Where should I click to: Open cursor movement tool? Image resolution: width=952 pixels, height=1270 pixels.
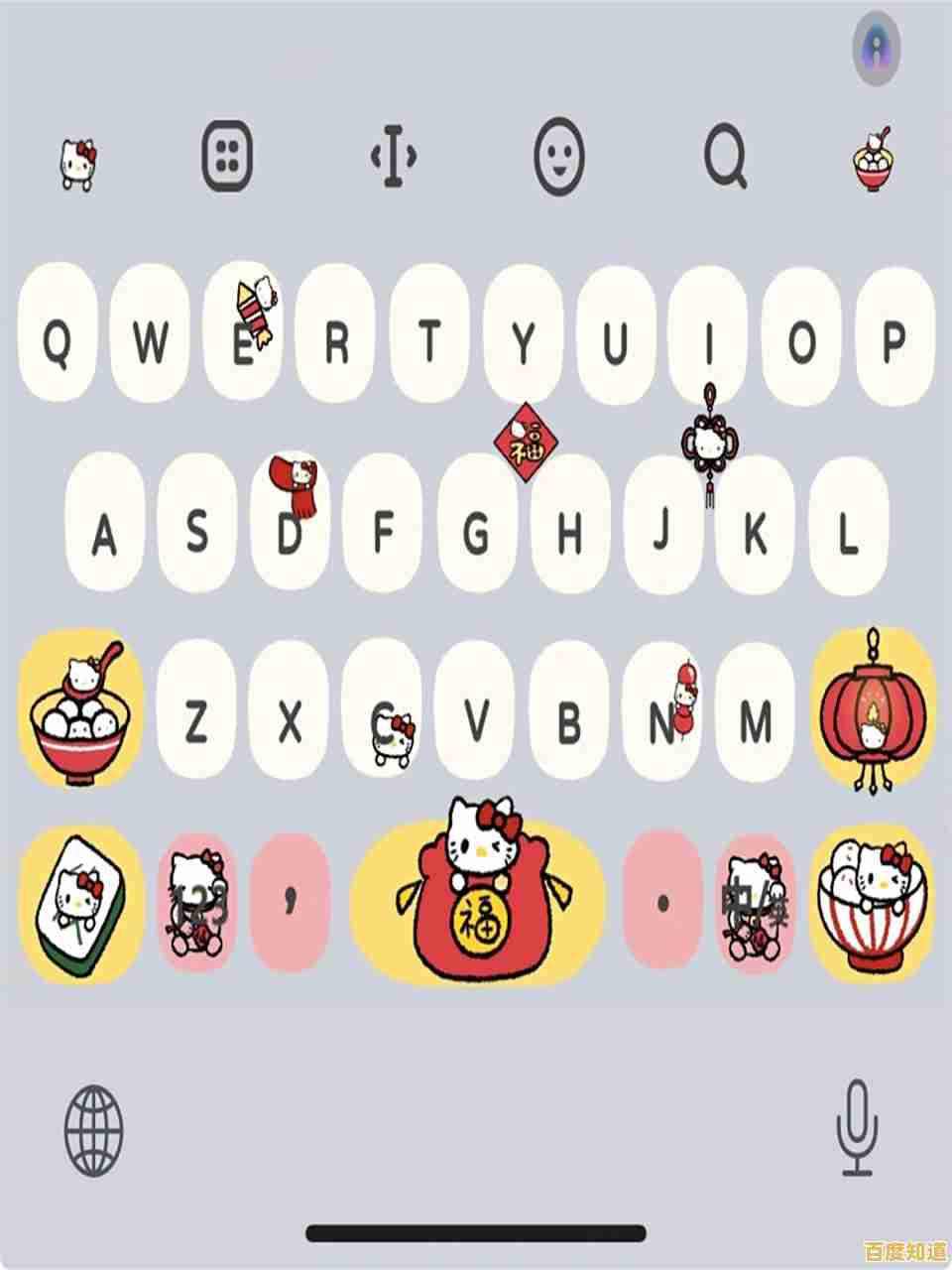393,156
